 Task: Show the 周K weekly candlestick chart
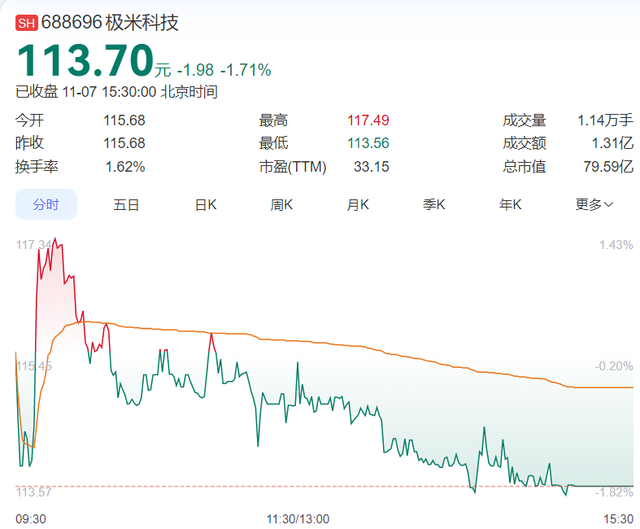click(282, 204)
